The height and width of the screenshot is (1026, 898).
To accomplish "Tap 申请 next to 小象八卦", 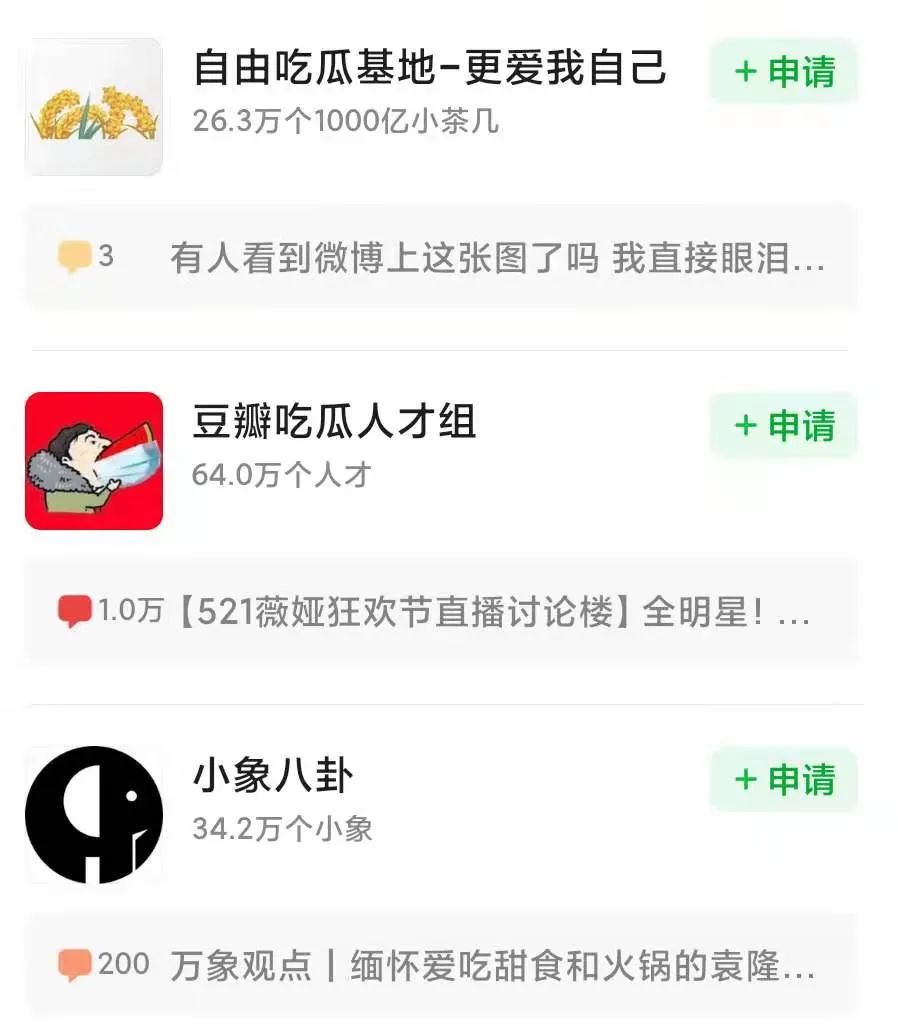I will tap(783, 780).
